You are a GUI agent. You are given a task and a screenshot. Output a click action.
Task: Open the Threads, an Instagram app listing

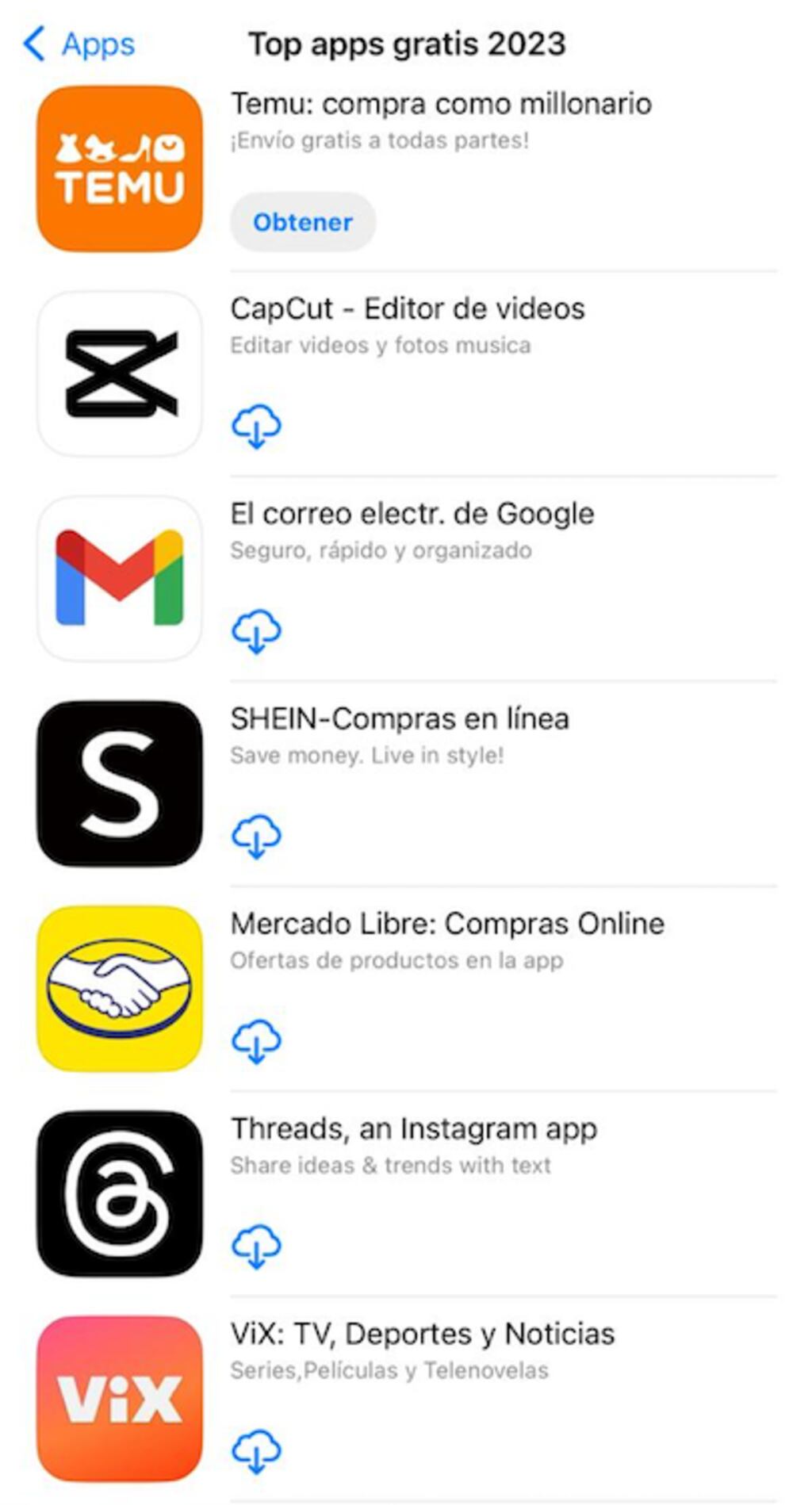[x=413, y=1128]
